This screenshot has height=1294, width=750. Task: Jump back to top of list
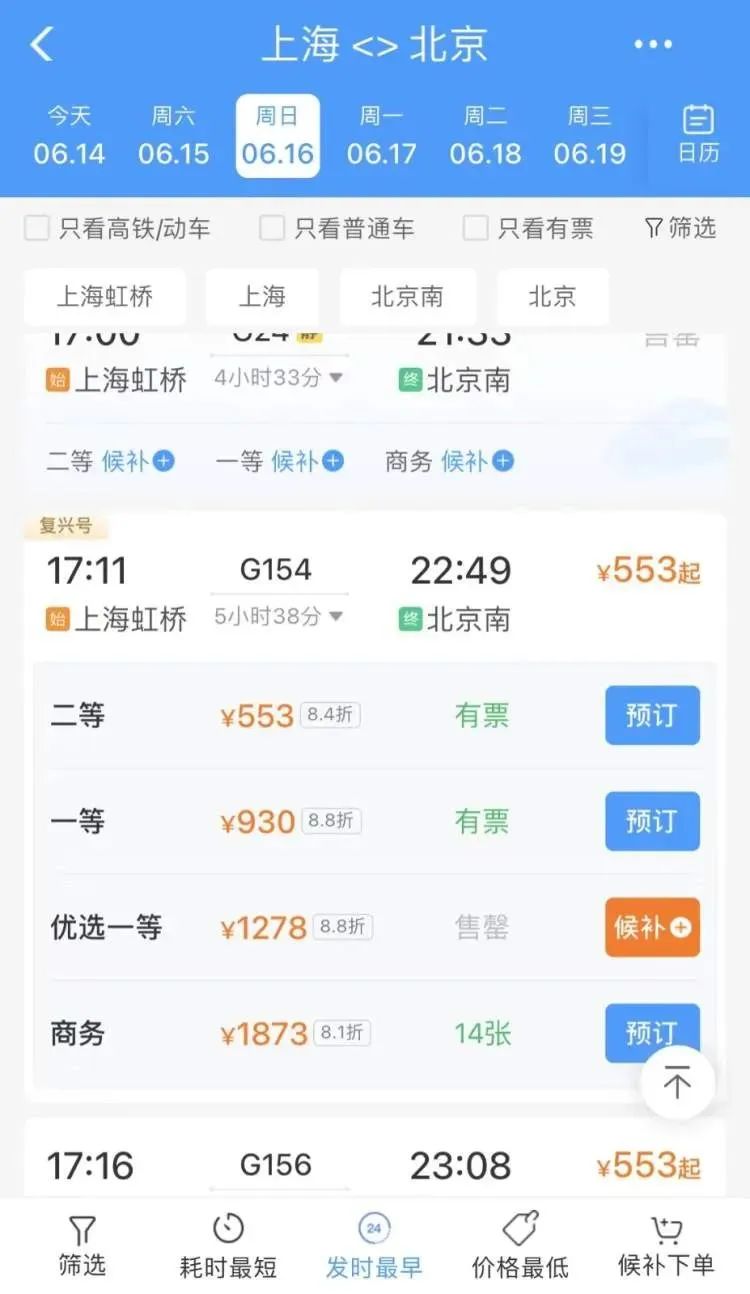click(x=678, y=1083)
